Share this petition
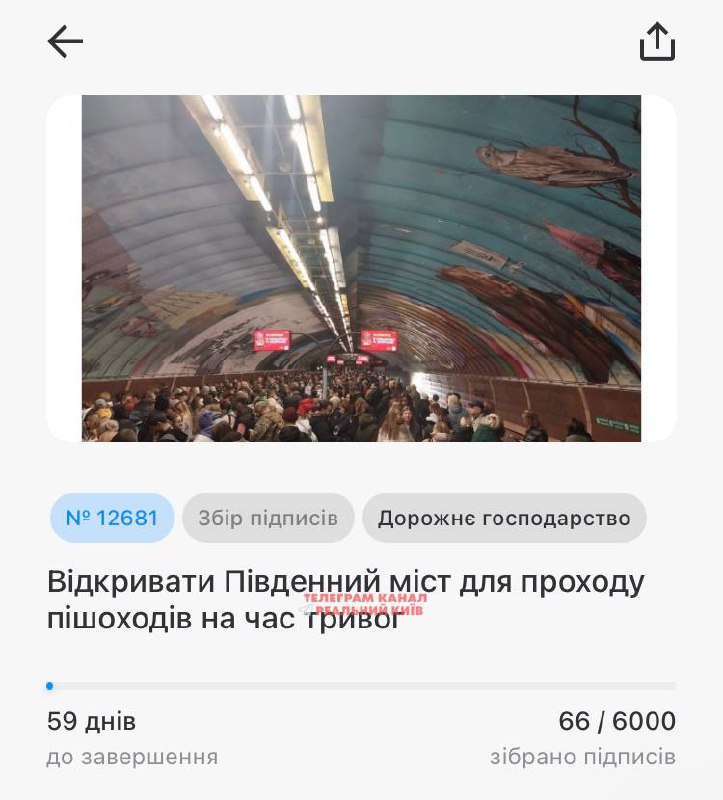 (657, 42)
